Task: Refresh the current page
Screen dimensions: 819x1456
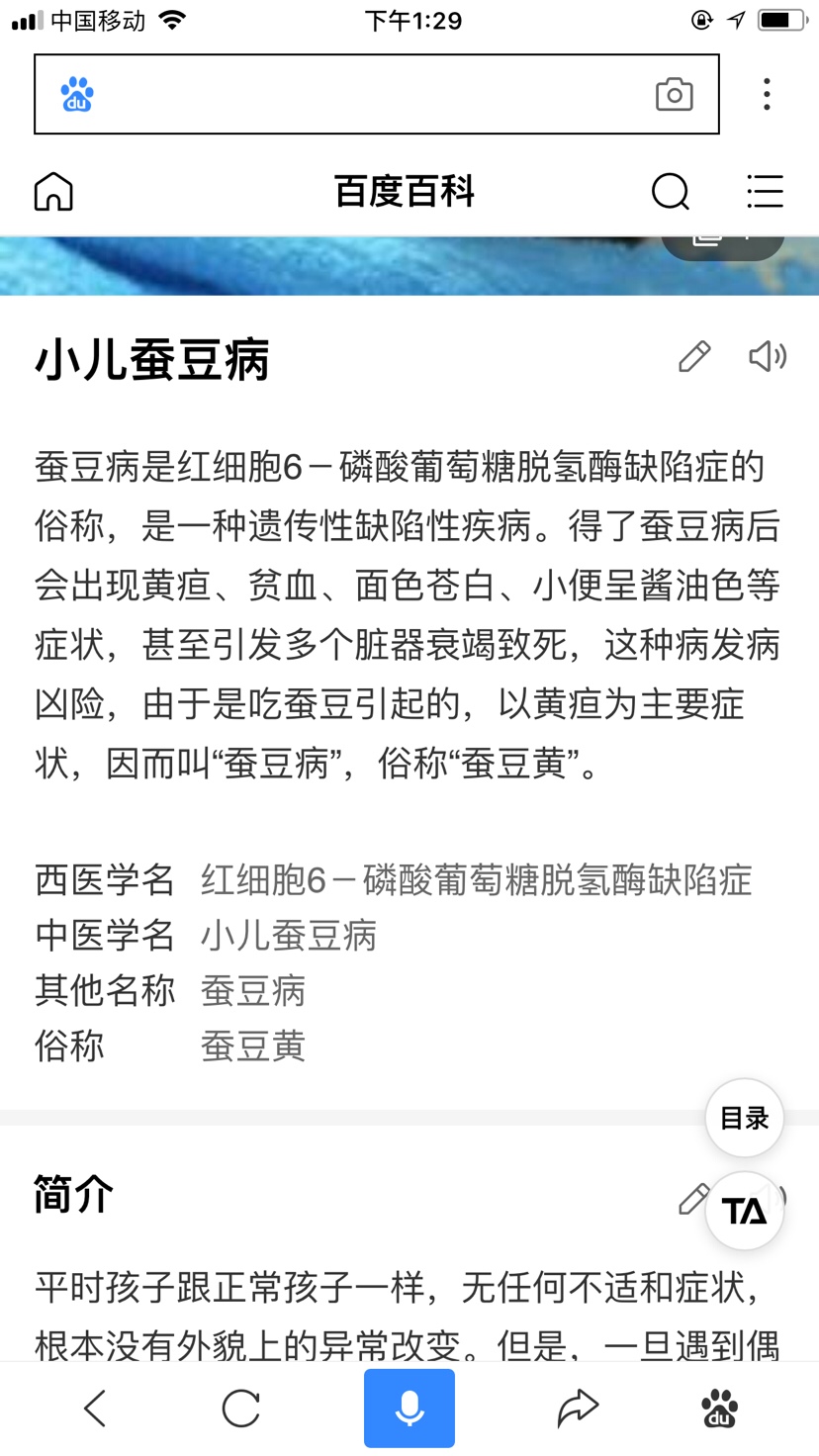Action: click(x=240, y=1409)
